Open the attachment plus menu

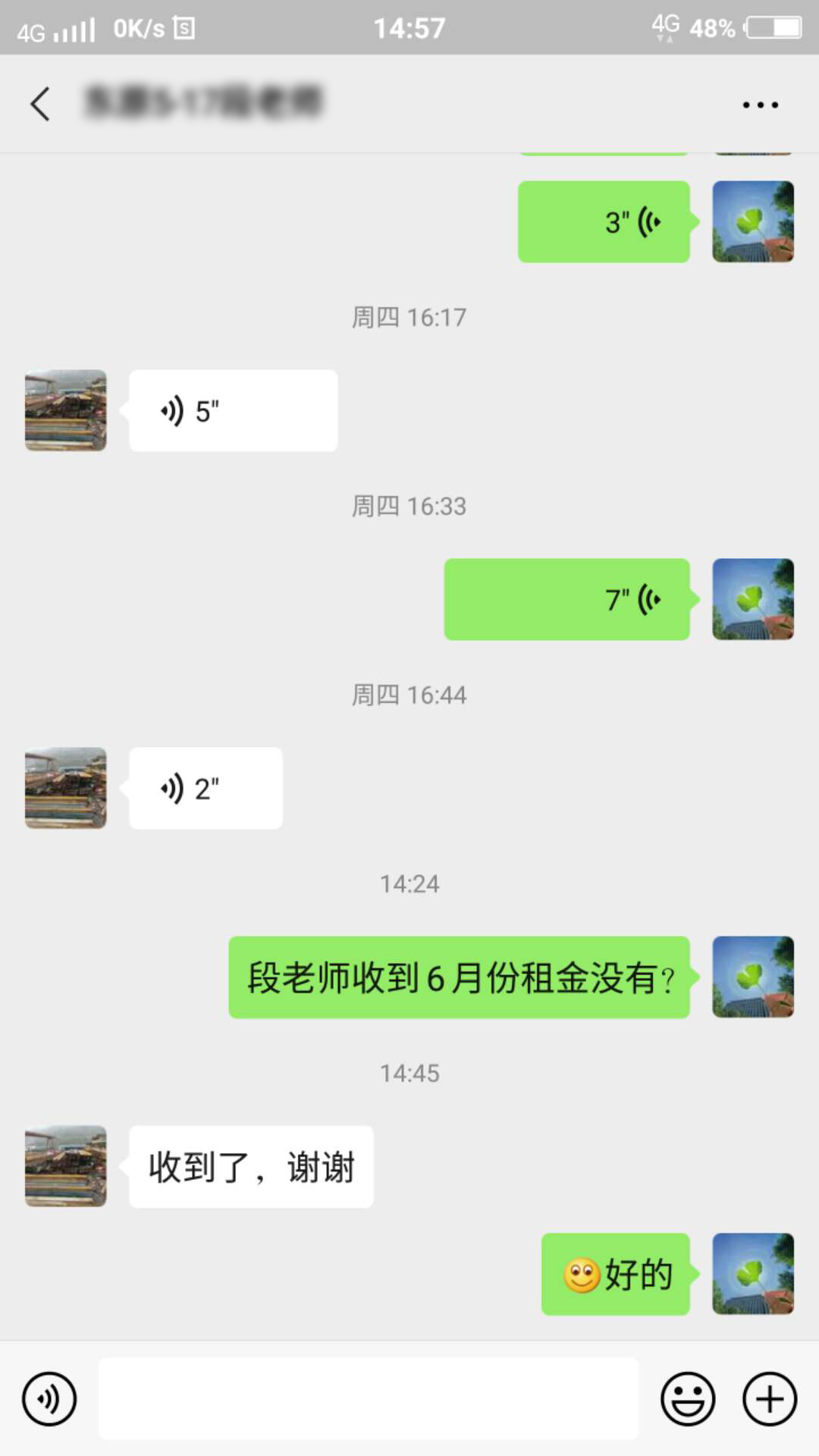point(768,1399)
